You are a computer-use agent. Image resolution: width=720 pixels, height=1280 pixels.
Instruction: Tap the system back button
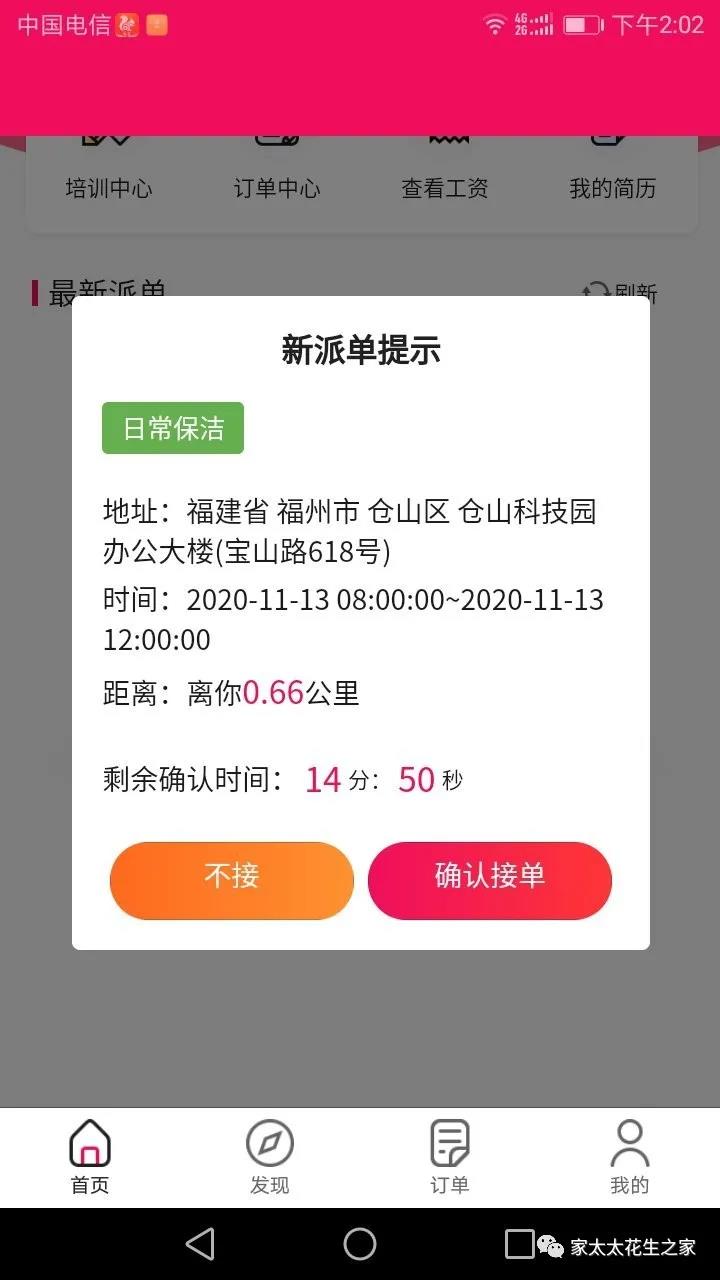200,1244
